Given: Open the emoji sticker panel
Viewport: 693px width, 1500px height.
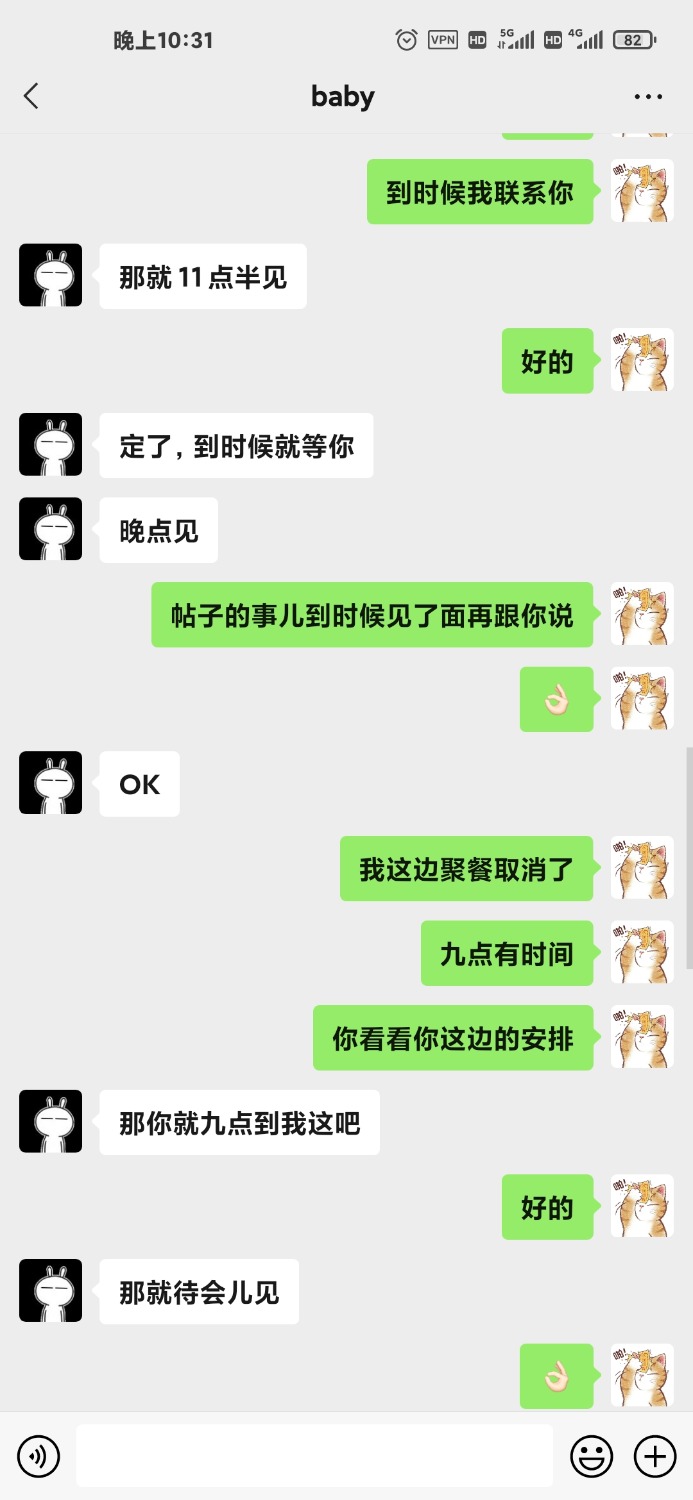Looking at the screenshot, I should (x=591, y=1456).
